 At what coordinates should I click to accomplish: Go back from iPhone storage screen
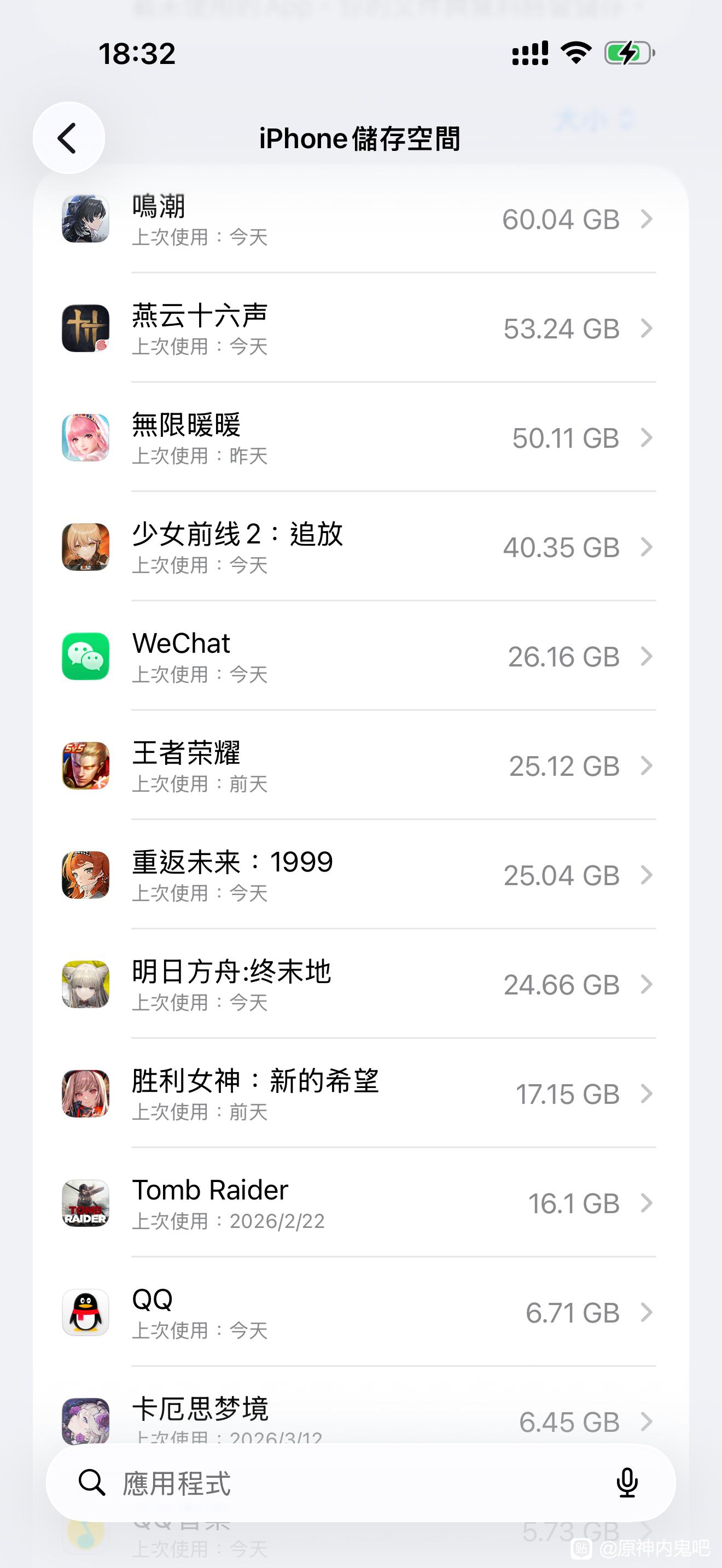point(68,138)
